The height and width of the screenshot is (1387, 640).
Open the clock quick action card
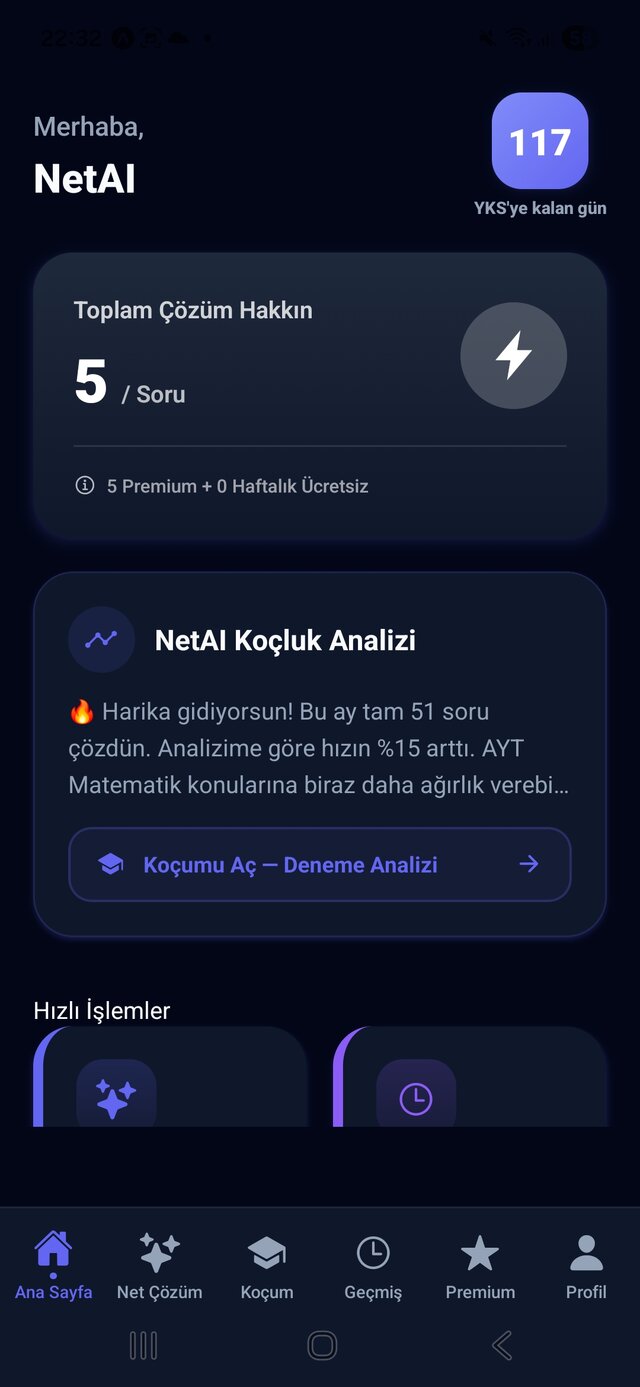click(470, 1080)
